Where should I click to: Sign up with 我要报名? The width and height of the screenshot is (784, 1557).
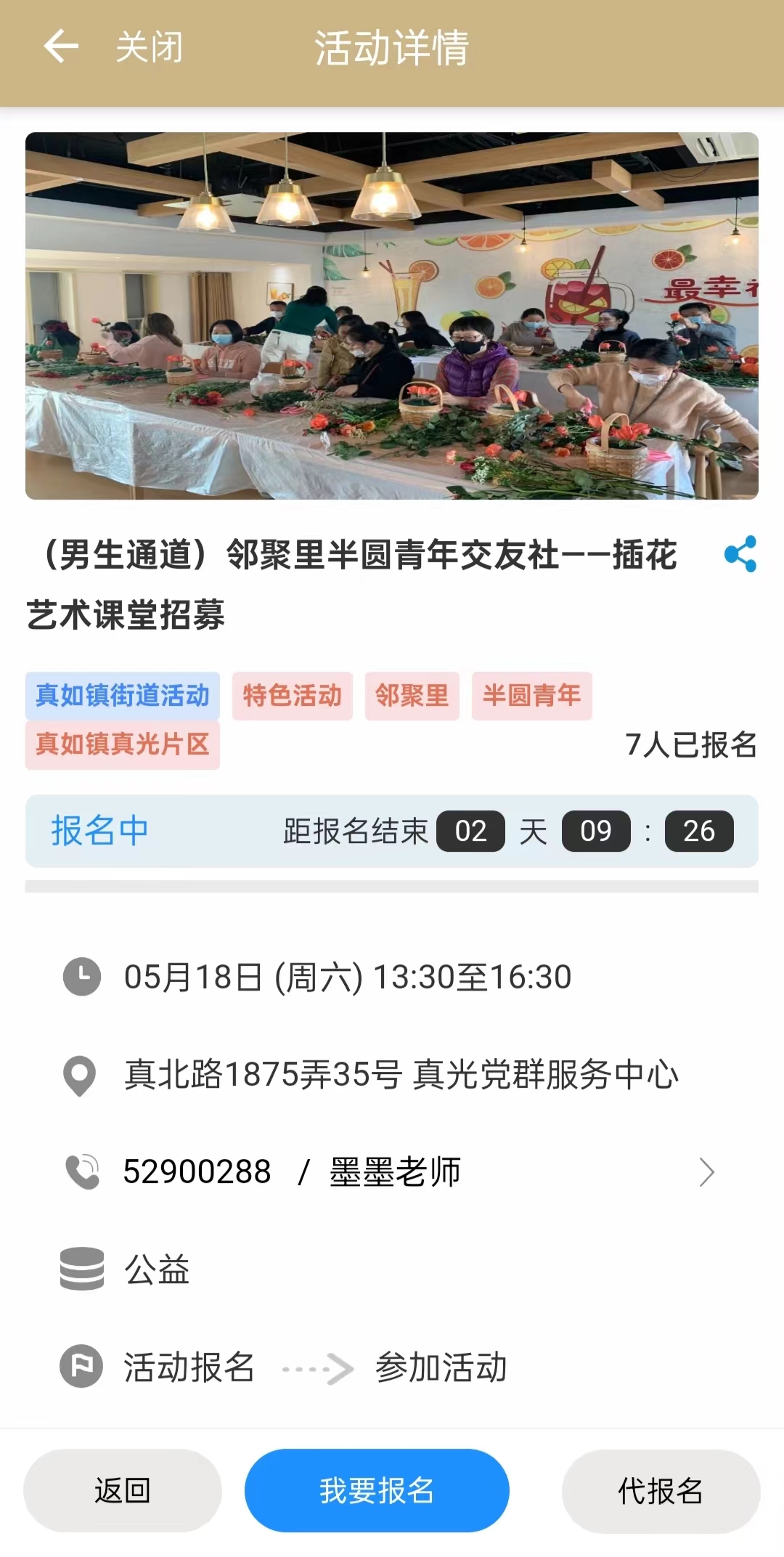(x=377, y=1490)
